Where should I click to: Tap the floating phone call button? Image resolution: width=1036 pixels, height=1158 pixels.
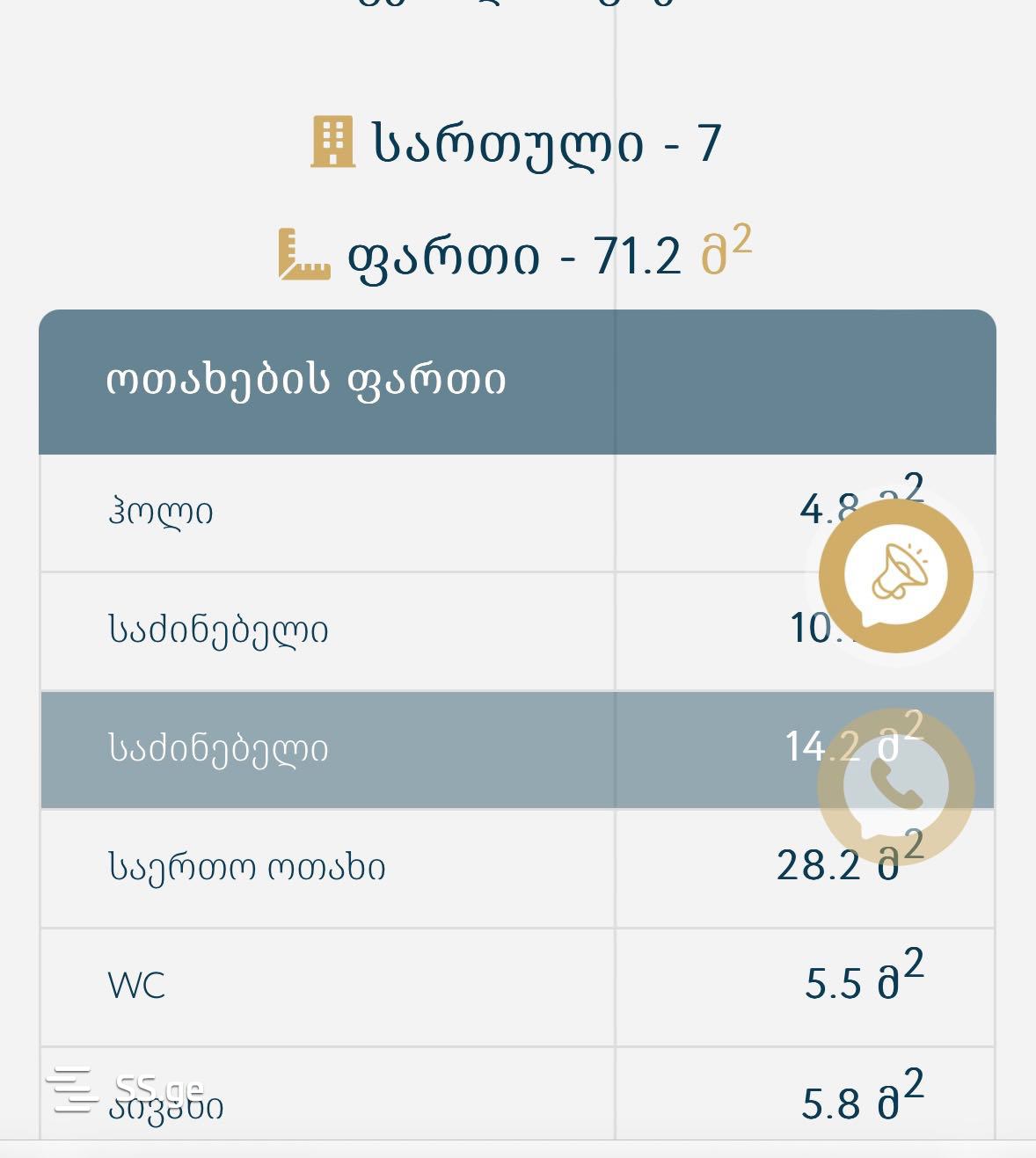[x=896, y=785]
